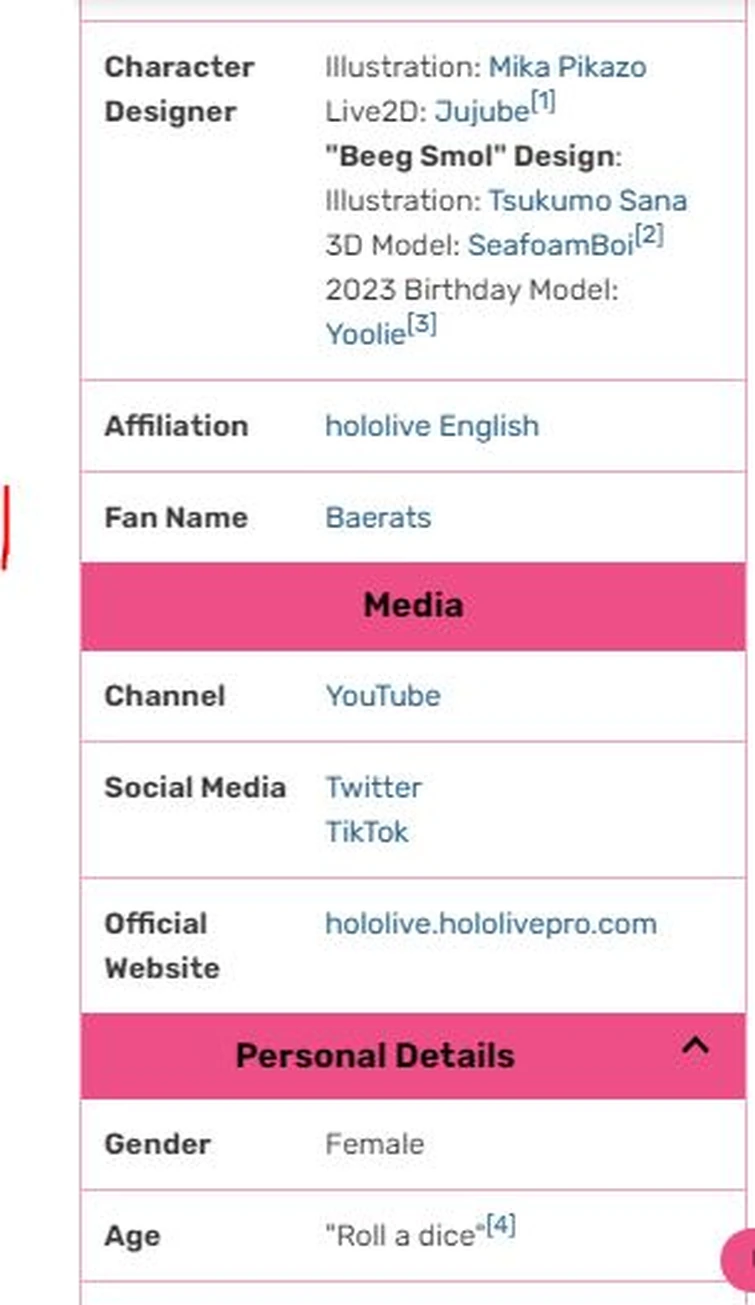Click the Baerats fan name link
755x1305 pixels.
(x=378, y=517)
